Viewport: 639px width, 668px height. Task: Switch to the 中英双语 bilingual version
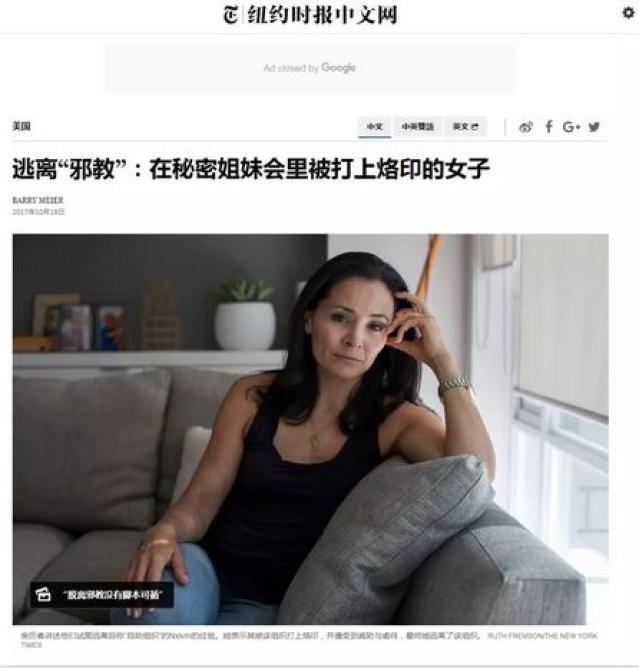[x=417, y=127]
